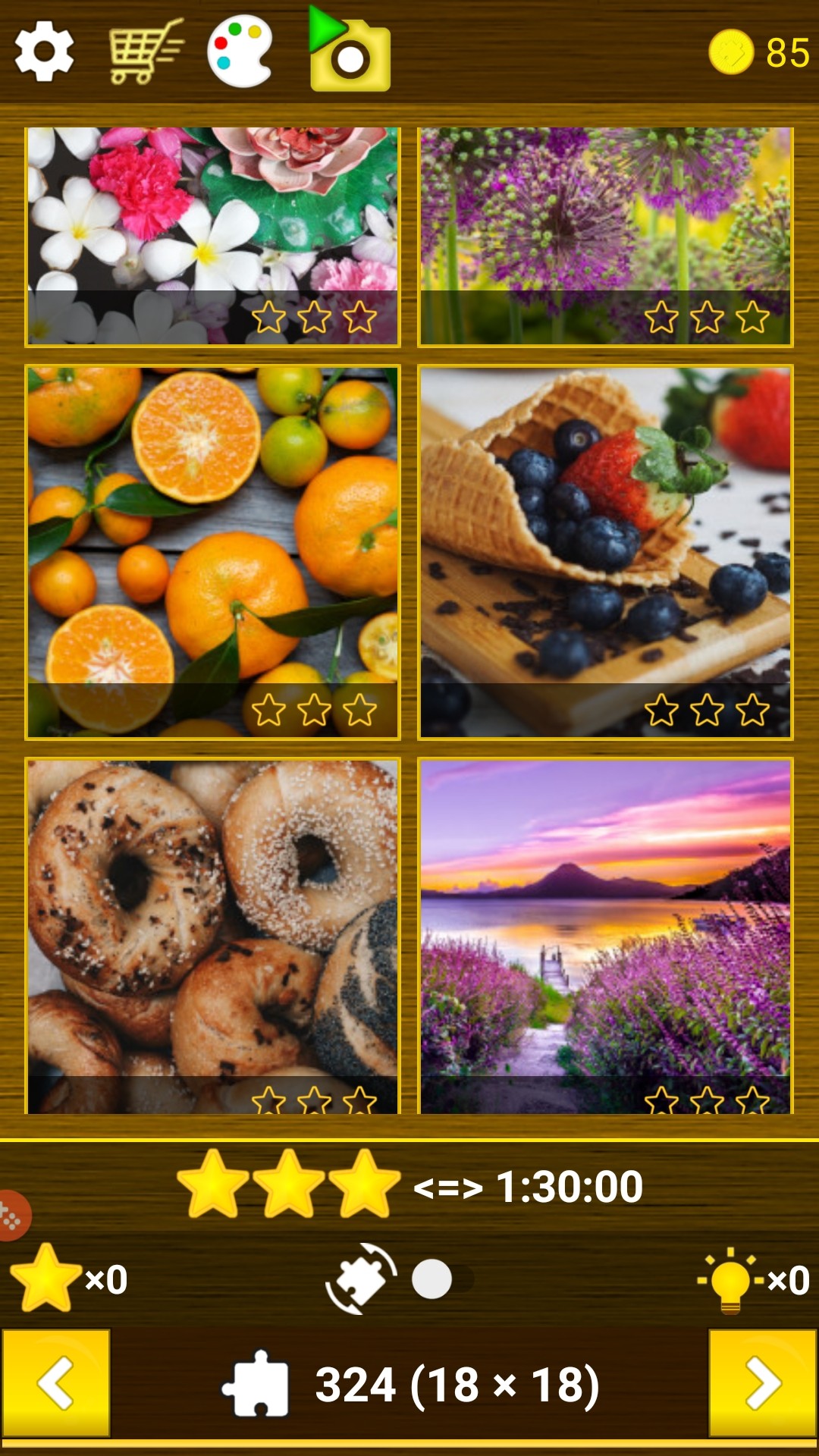The width and height of the screenshot is (819, 1456).
Task: Select the purple allium flowers puzzle
Action: (x=605, y=237)
